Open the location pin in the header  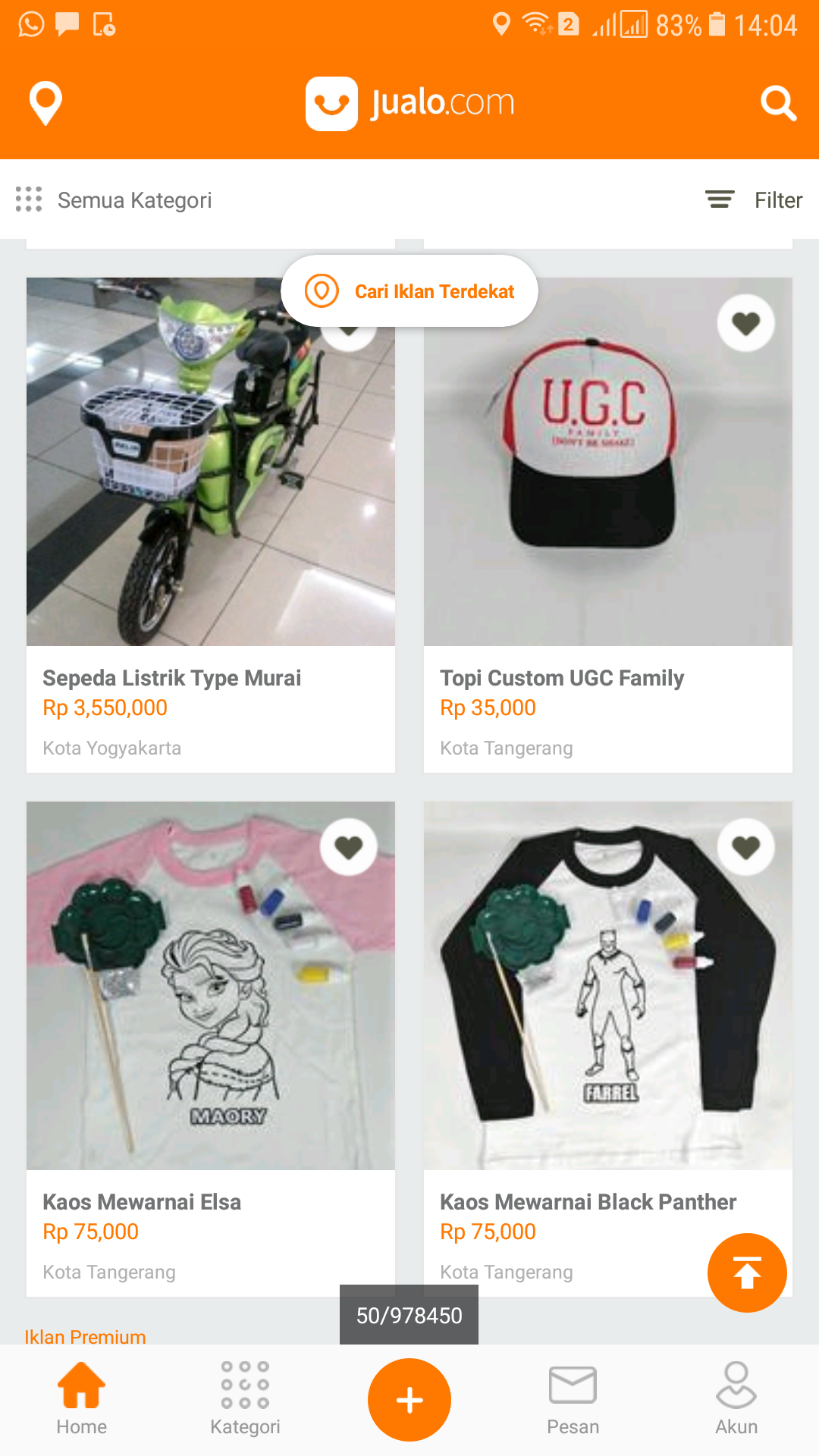[45, 102]
